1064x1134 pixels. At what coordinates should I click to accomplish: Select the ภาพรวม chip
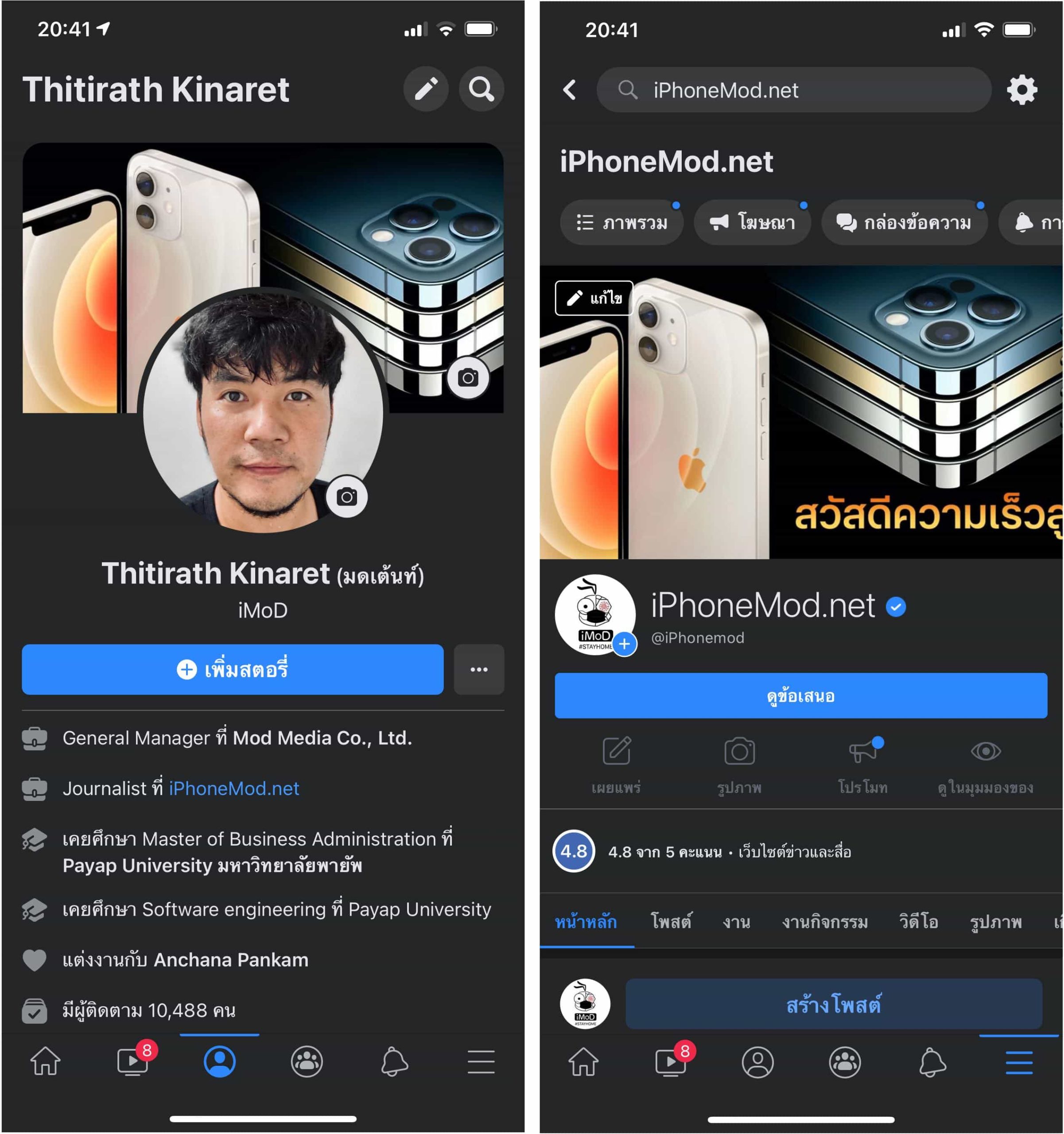tap(621, 222)
